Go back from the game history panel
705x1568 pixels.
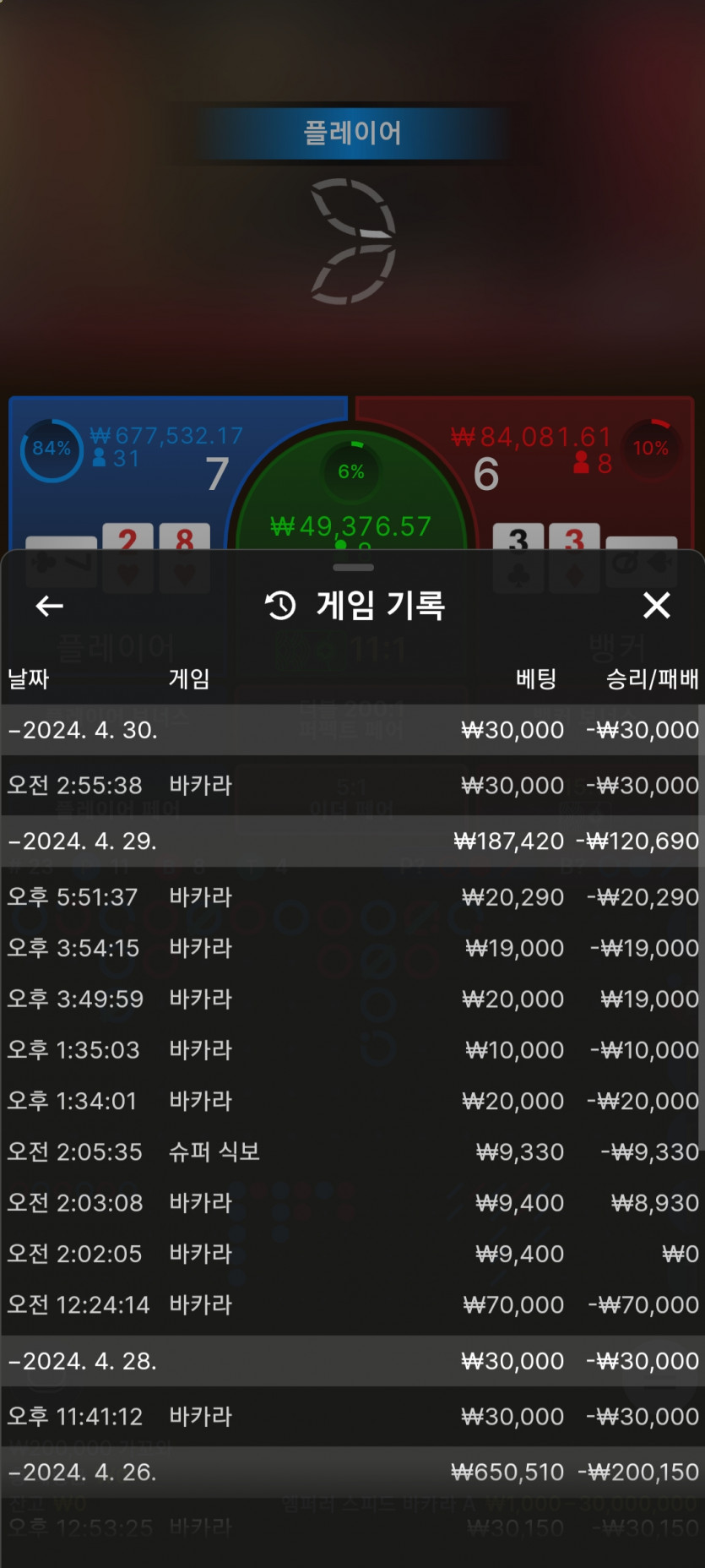tap(50, 606)
